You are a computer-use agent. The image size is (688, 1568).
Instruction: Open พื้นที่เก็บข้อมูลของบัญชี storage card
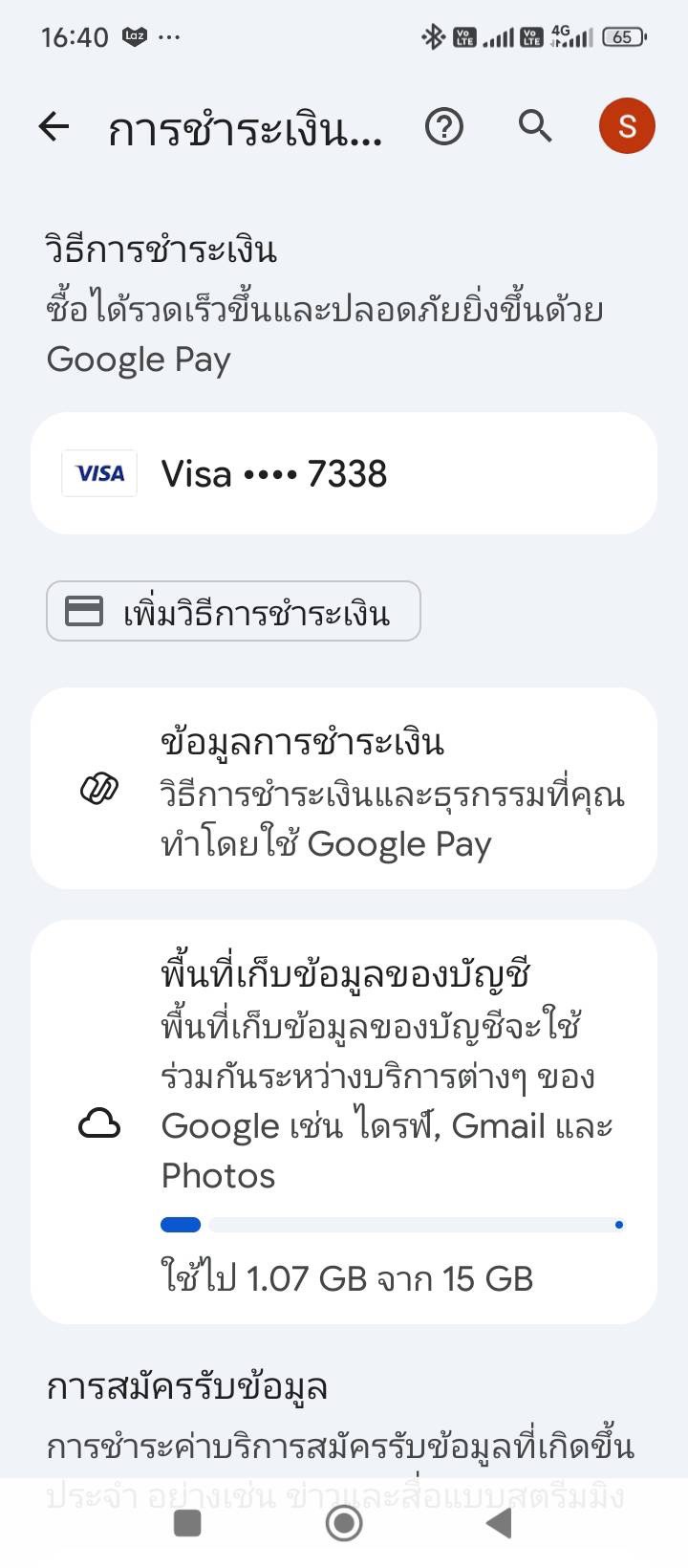pos(344,1122)
